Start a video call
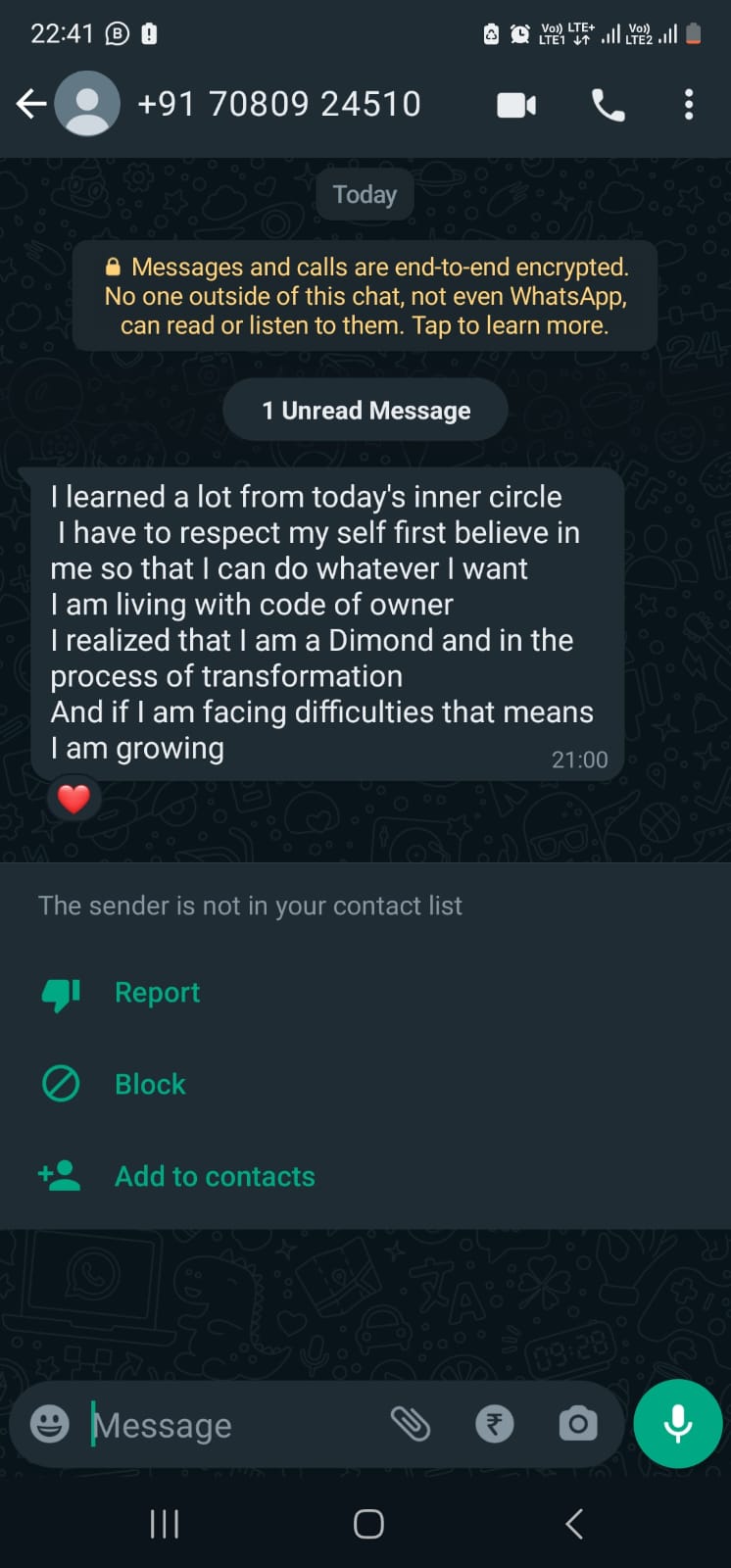The height and width of the screenshot is (1568, 731). coord(516,103)
